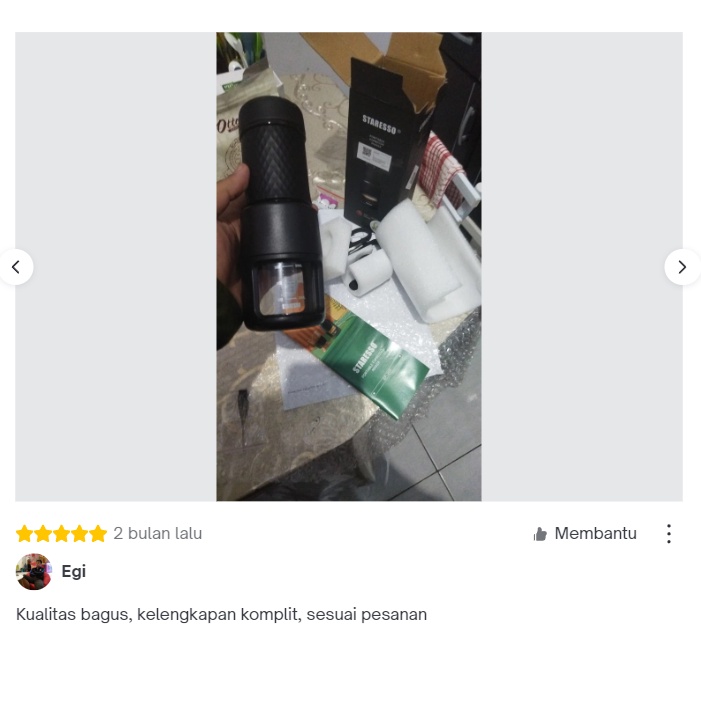
Task: Go to the previous review photo
Action: pyautogui.click(x=16, y=267)
